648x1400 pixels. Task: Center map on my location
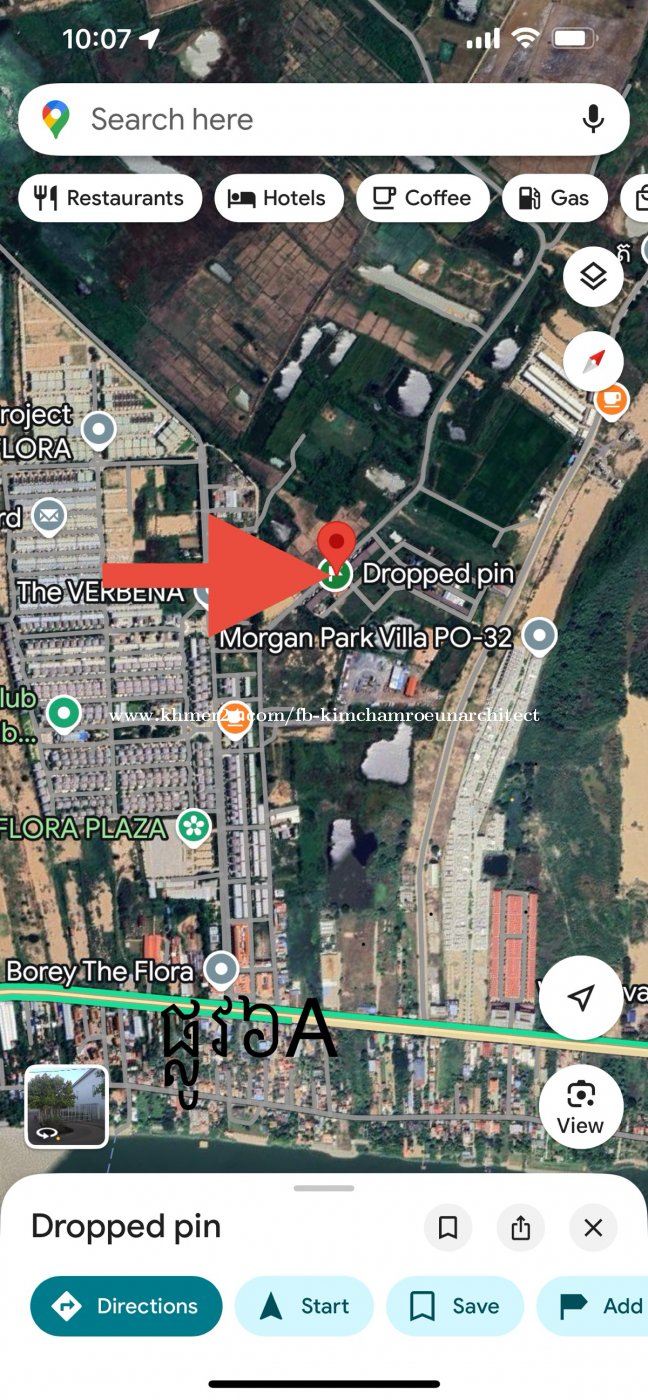(x=581, y=997)
